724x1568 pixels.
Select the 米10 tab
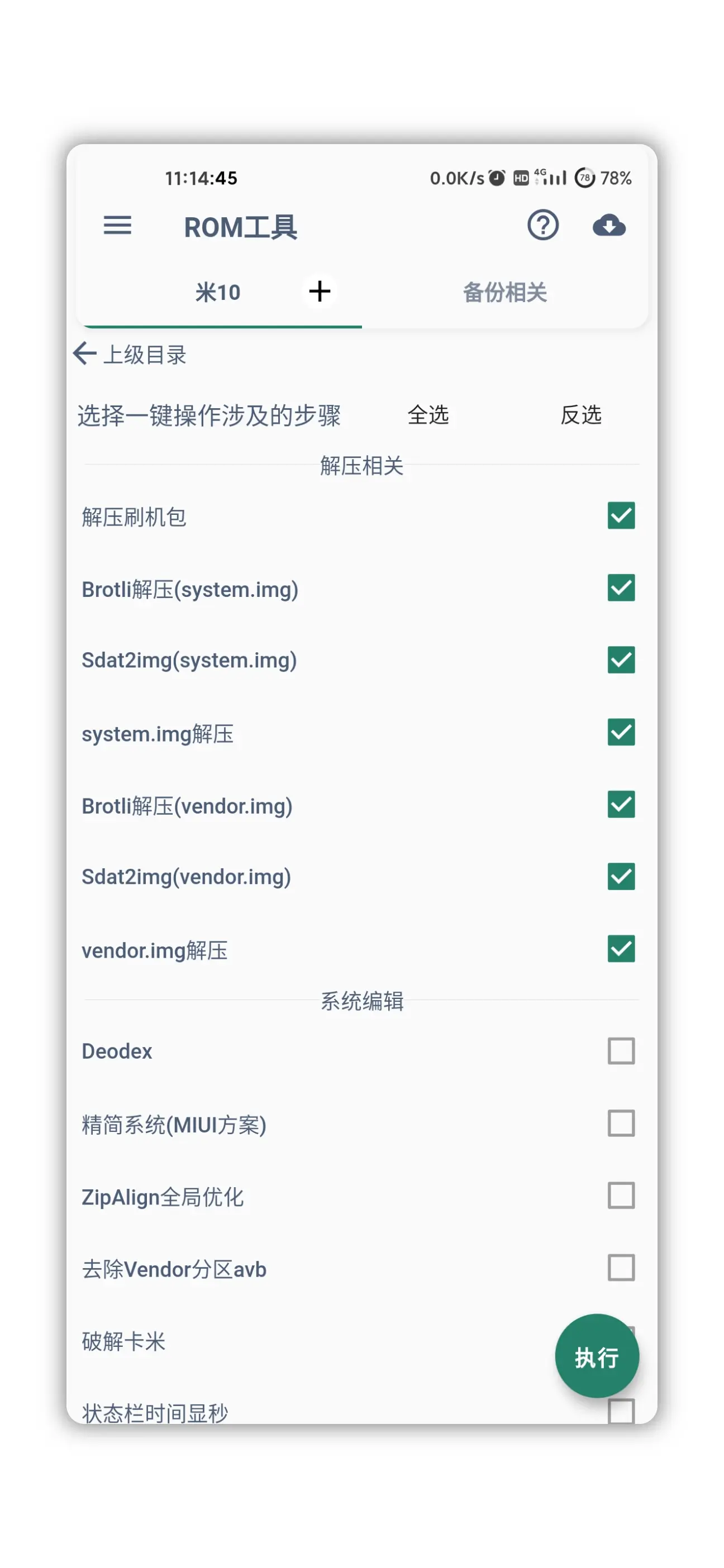pos(217,292)
